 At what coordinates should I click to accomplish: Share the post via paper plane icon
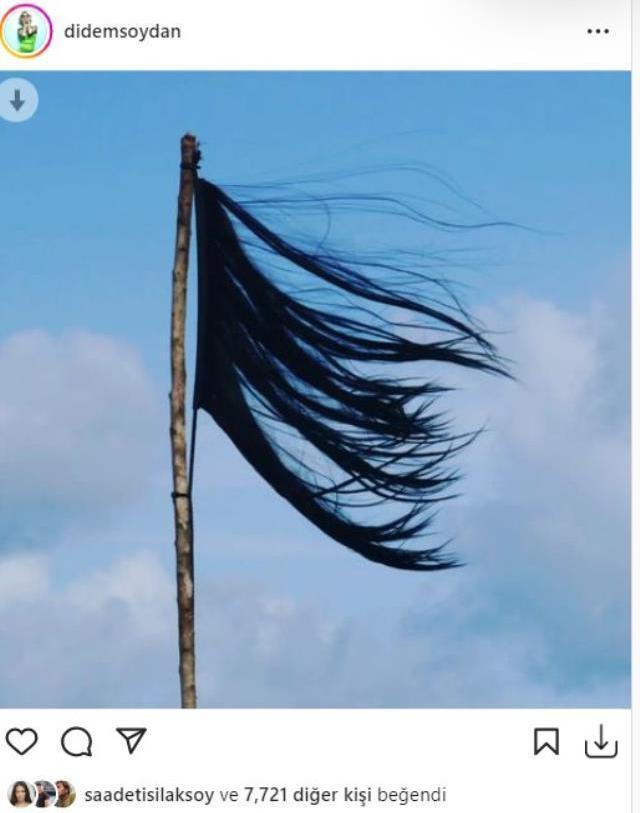pos(131,740)
